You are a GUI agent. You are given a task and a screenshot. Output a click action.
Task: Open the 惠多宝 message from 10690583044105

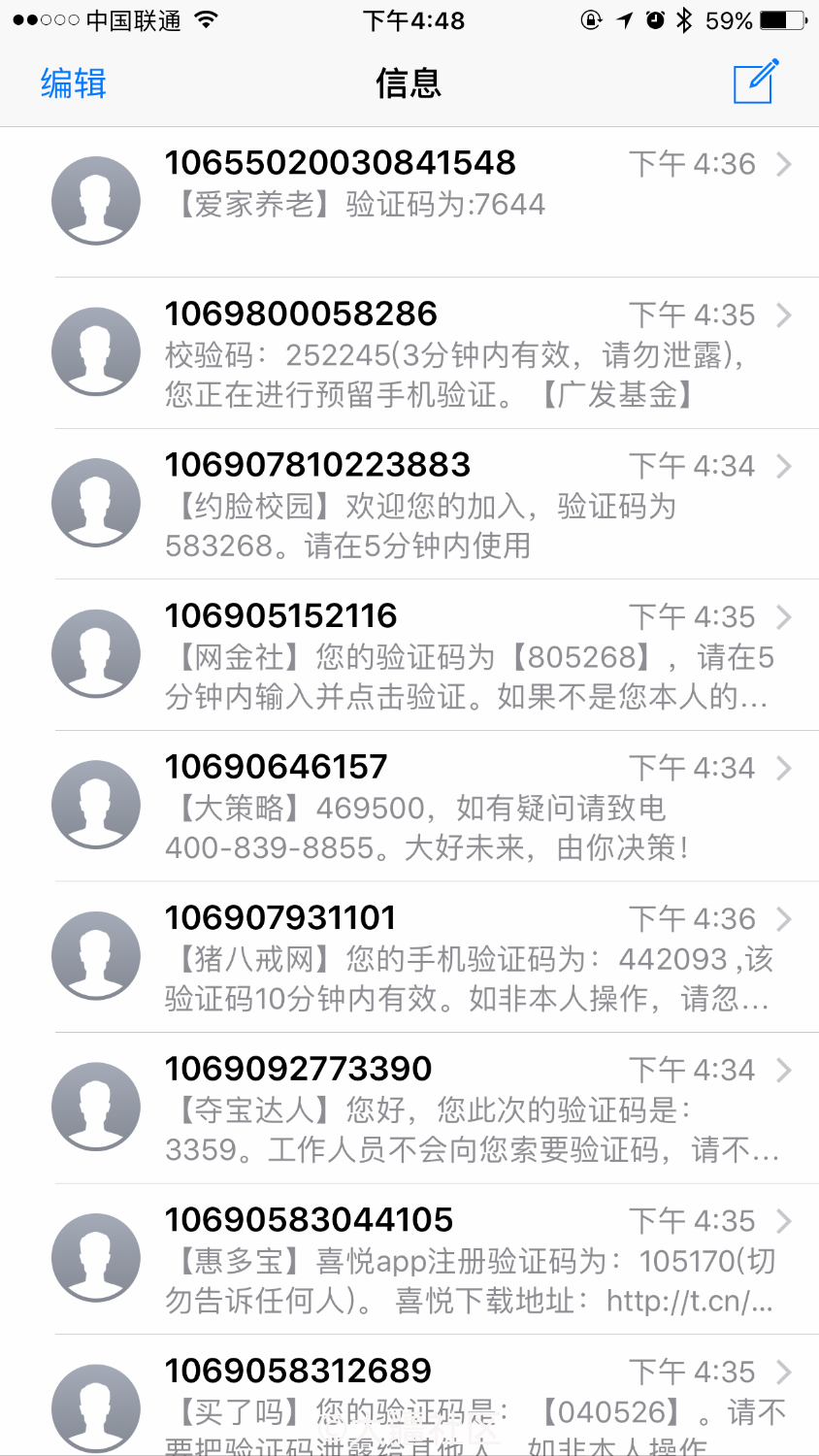[409, 1259]
